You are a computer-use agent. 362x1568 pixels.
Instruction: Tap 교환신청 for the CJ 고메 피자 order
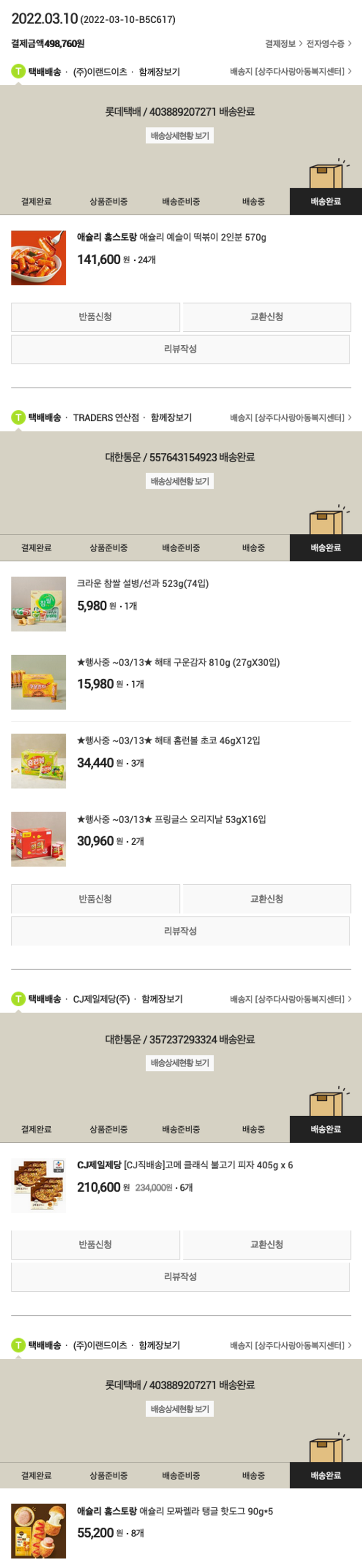coord(266,1244)
